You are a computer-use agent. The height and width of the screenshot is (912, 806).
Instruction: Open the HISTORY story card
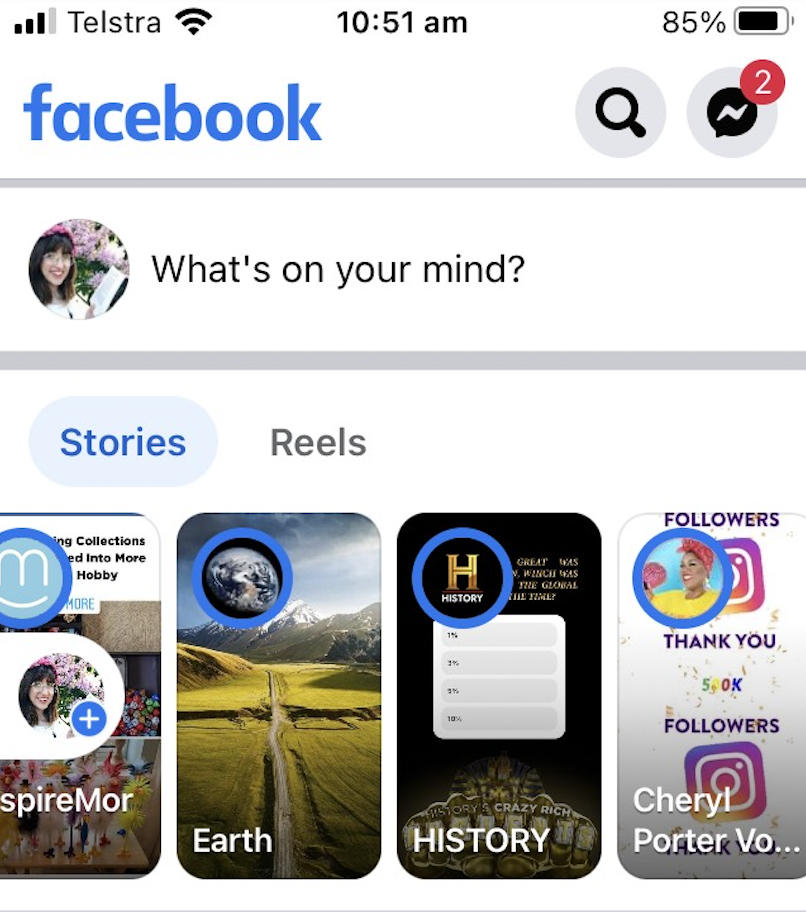[x=499, y=720]
